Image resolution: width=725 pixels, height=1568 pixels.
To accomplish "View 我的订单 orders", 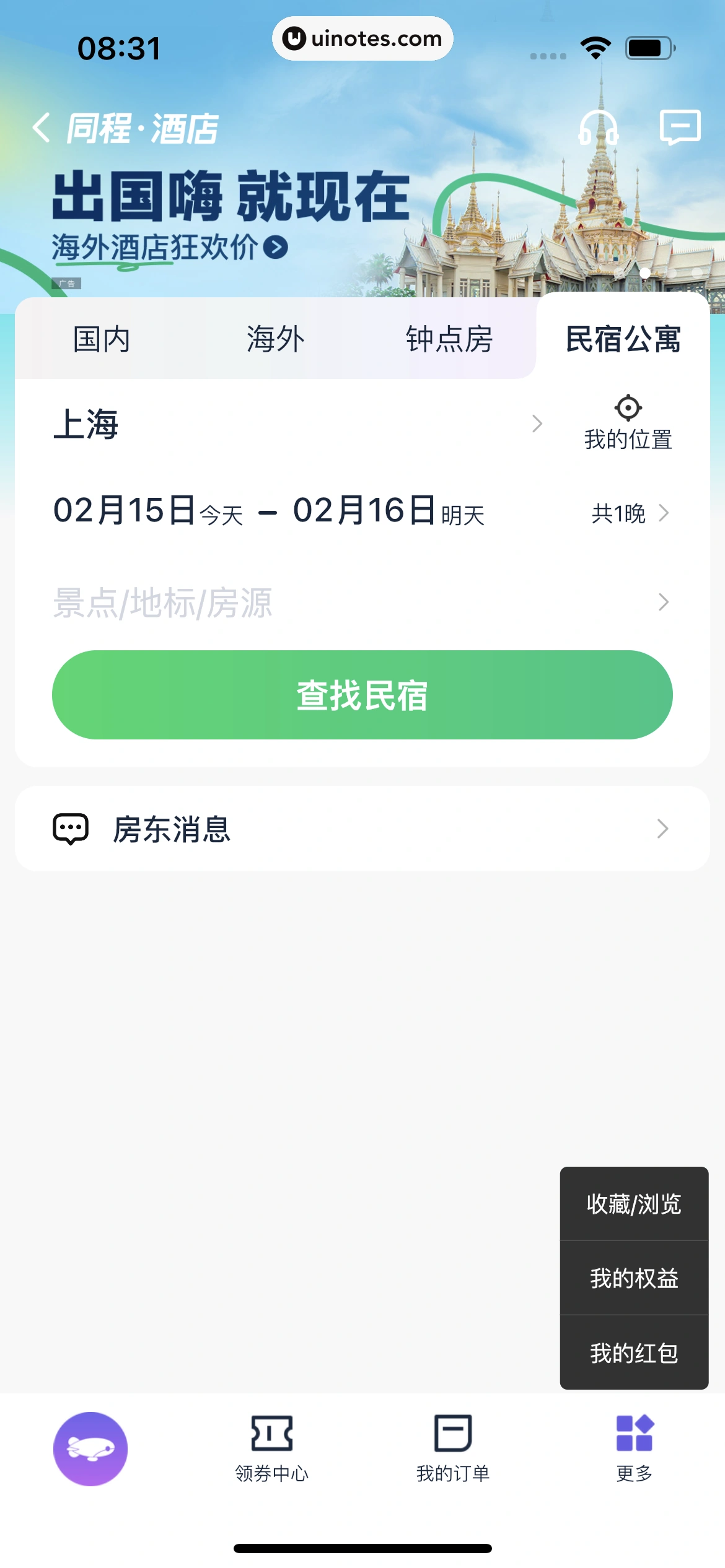I will click(453, 1448).
